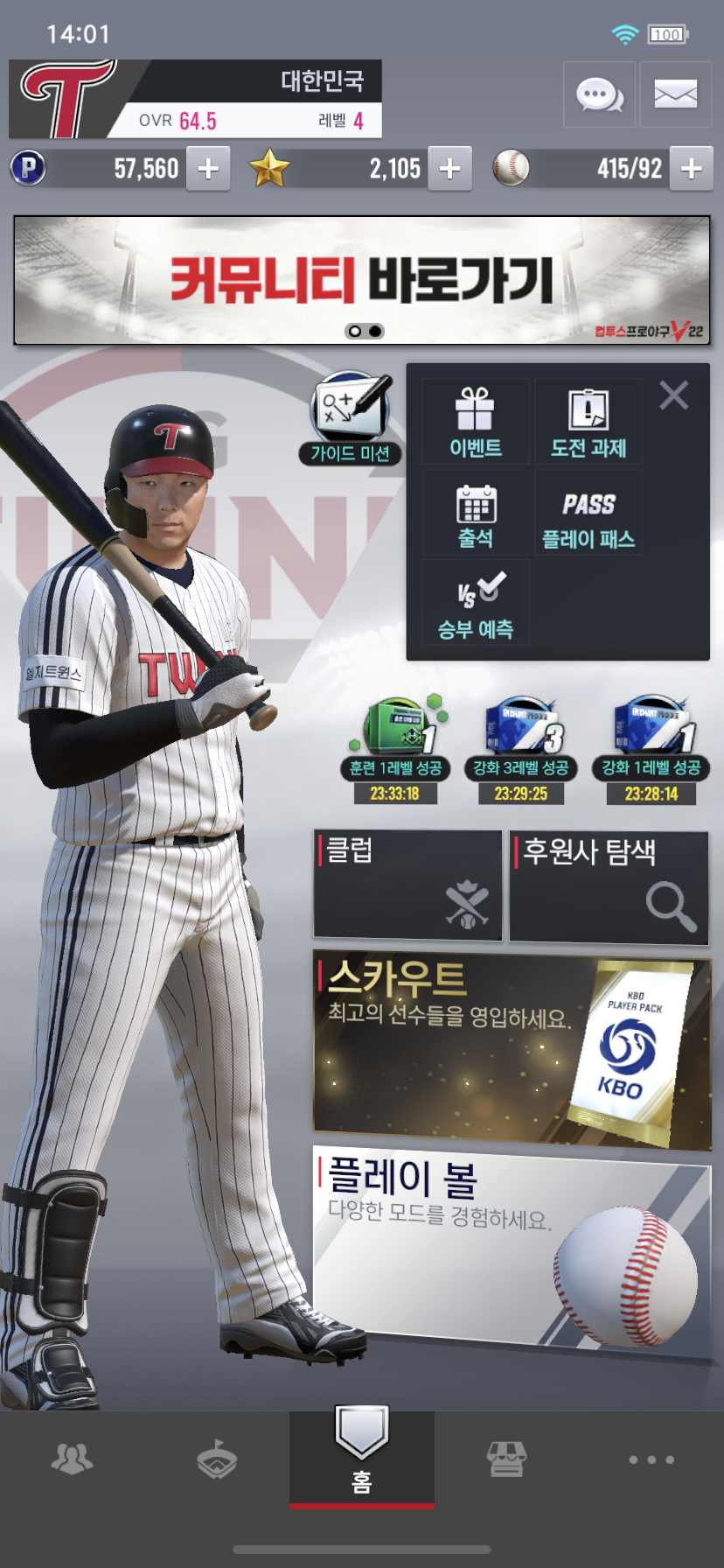Image resolution: width=724 pixels, height=1568 pixels.
Task: Open the mail envelope inbox
Action: tap(675, 94)
